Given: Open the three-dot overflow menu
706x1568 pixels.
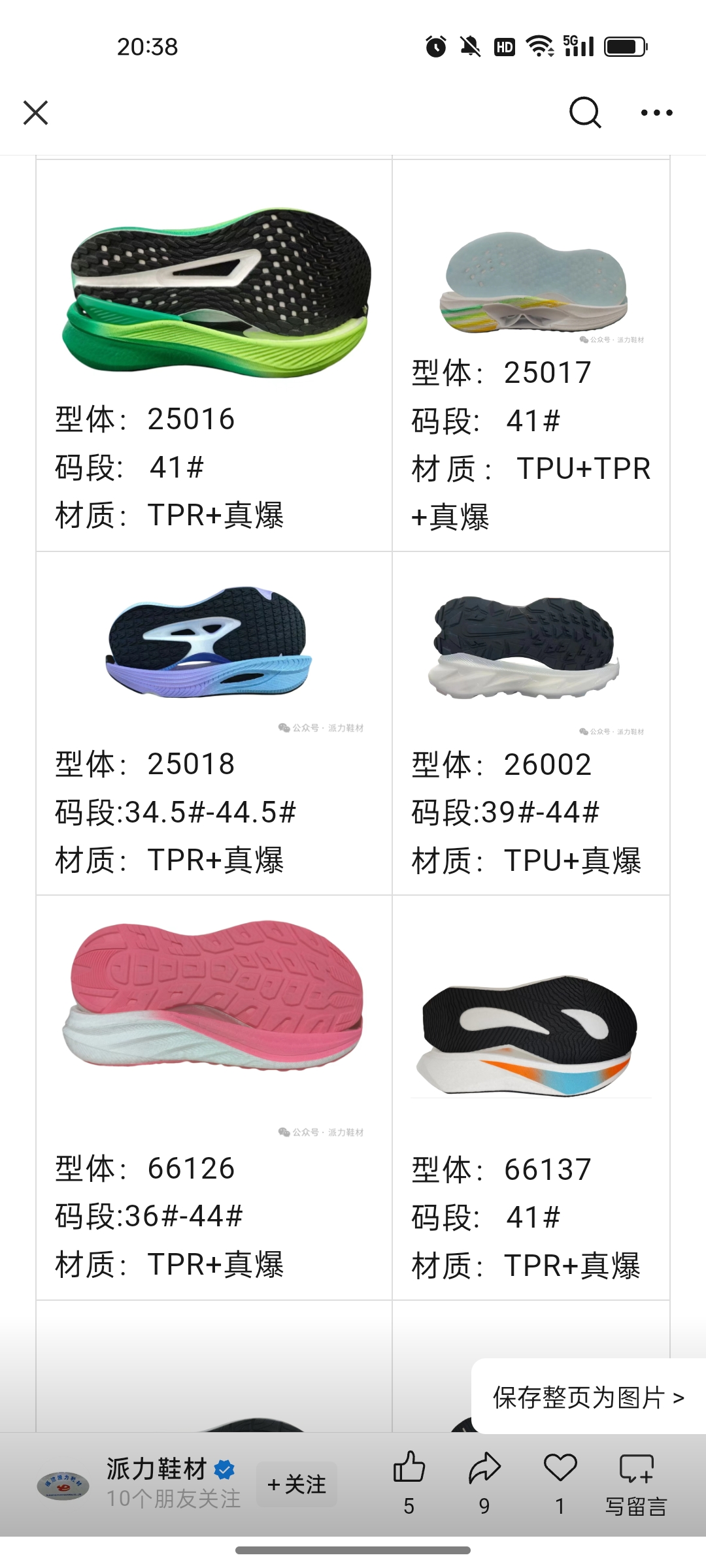Looking at the screenshot, I should [x=656, y=112].
